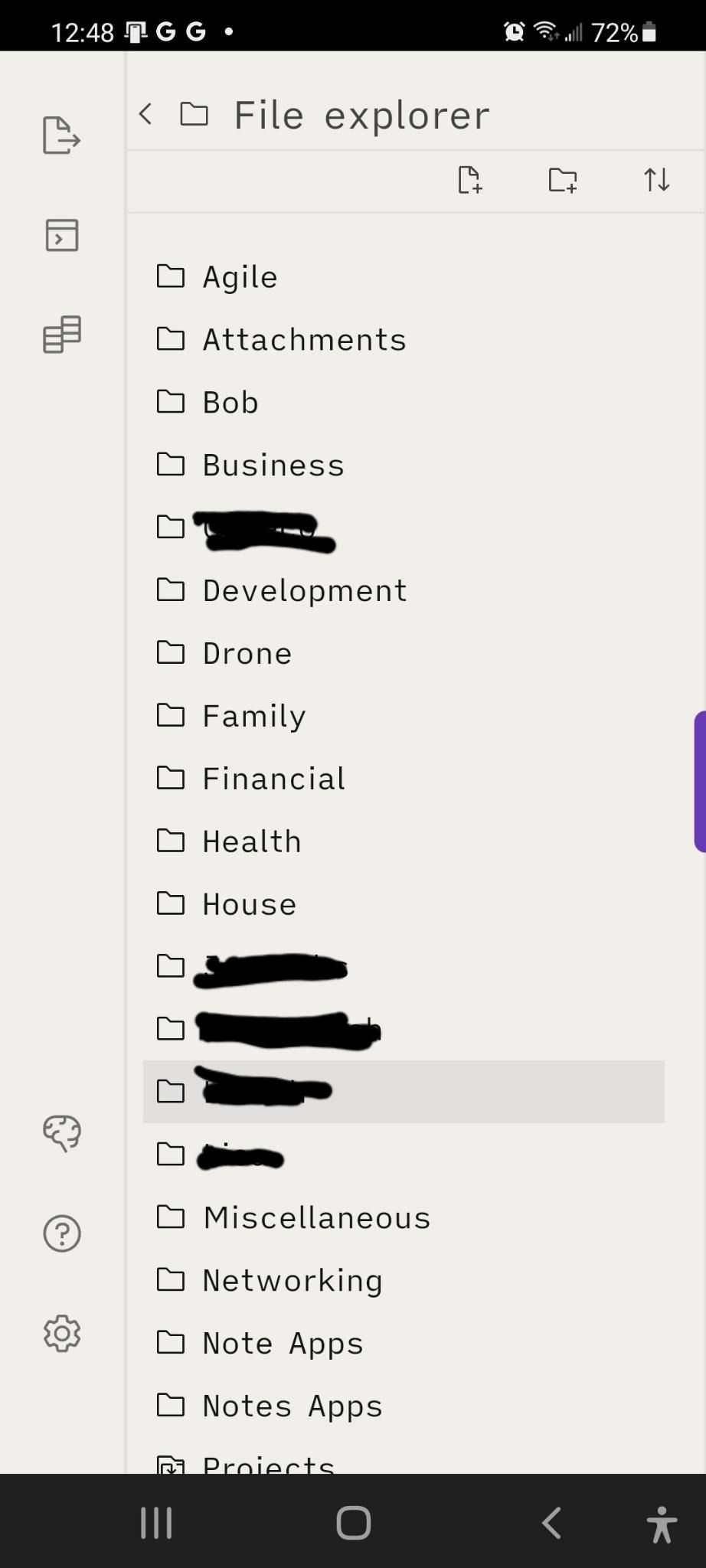Create a new folder
Screen dimensions: 706x1568
pos(563,181)
